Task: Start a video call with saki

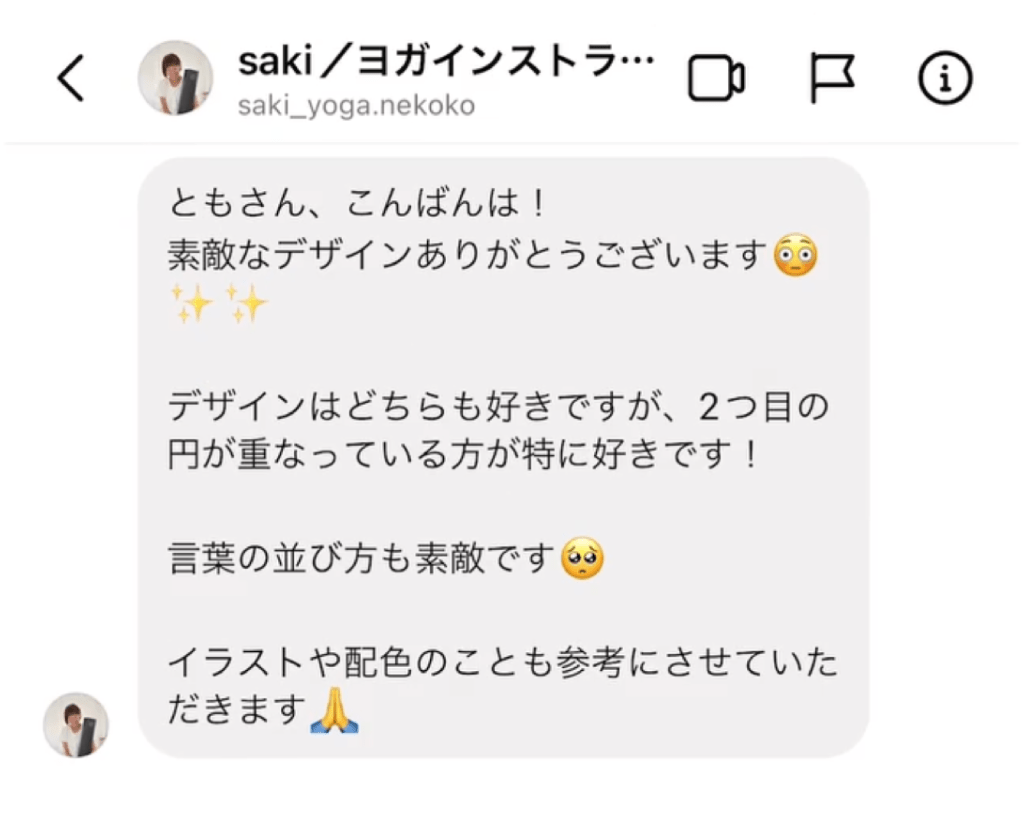Action: point(716,80)
